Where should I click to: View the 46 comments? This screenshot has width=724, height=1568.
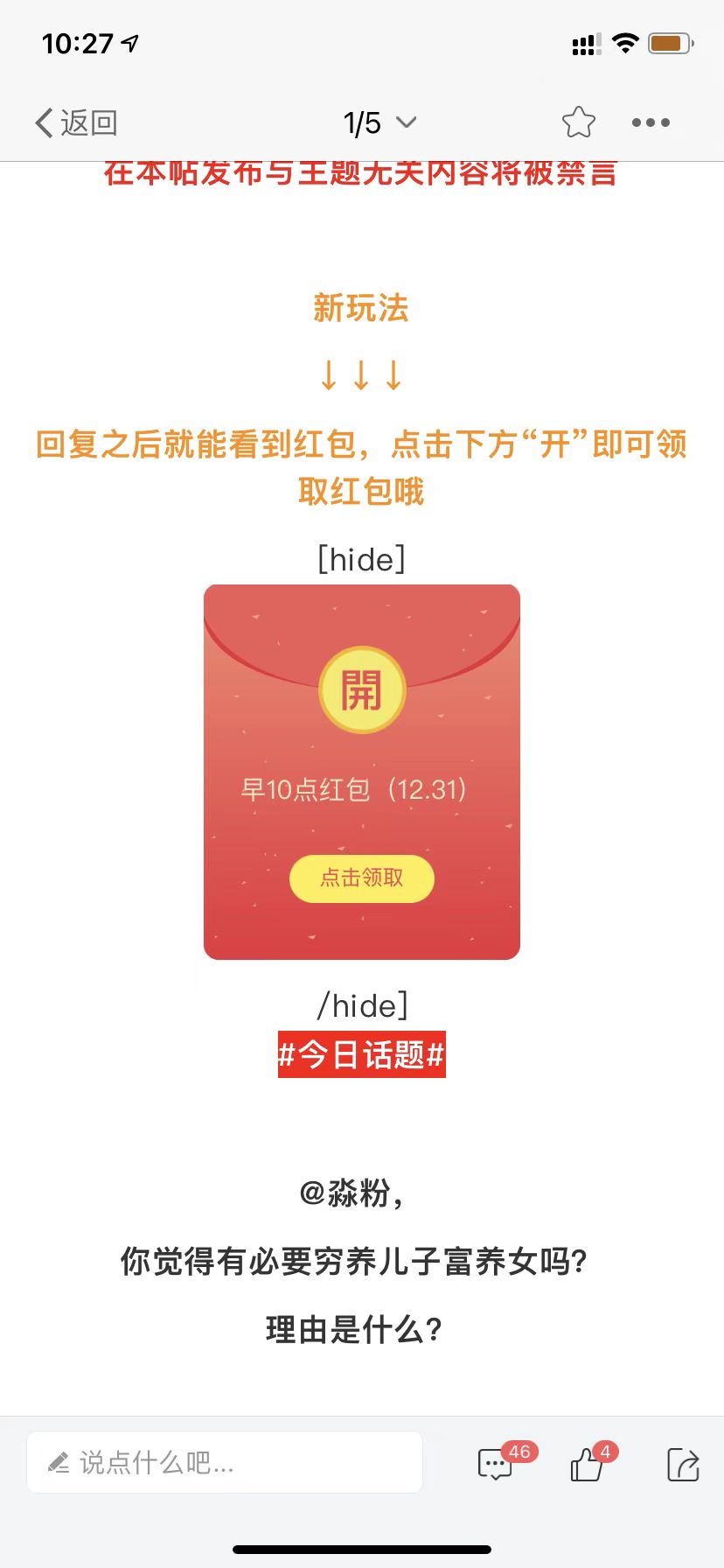(x=496, y=1464)
